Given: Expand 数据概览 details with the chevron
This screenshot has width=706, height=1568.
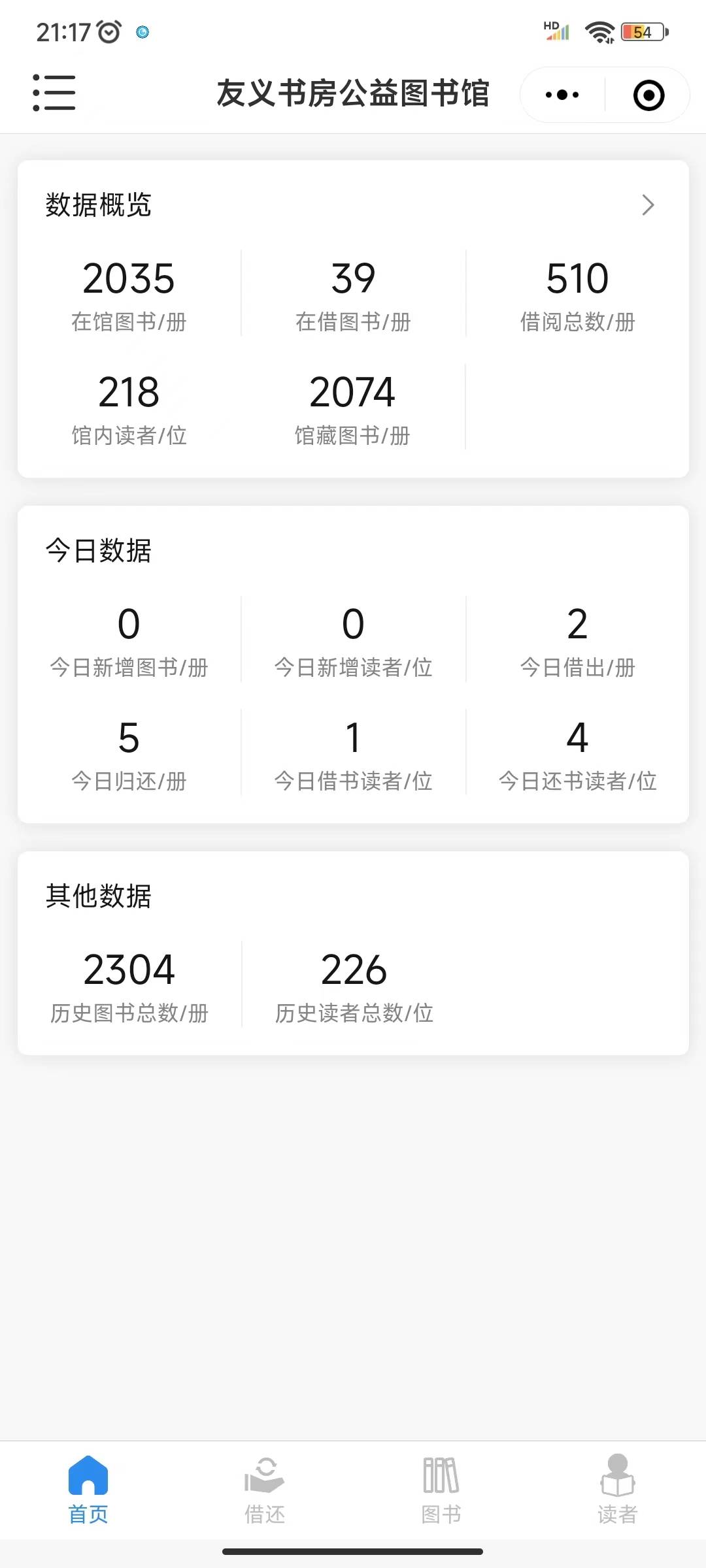Looking at the screenshot, I should click(648, 205).
